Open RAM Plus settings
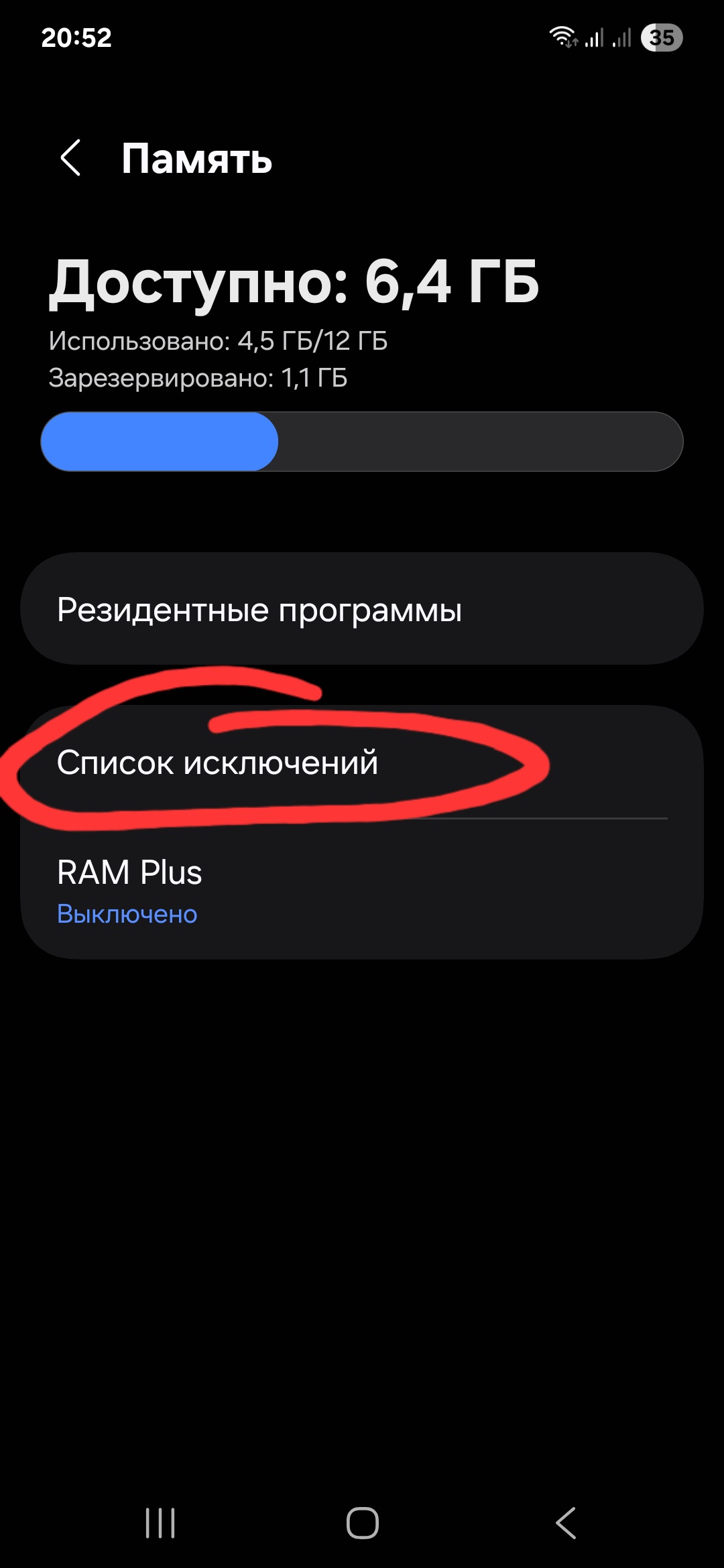Screen dimensions: 724x1568 click(x=362, y=889)
